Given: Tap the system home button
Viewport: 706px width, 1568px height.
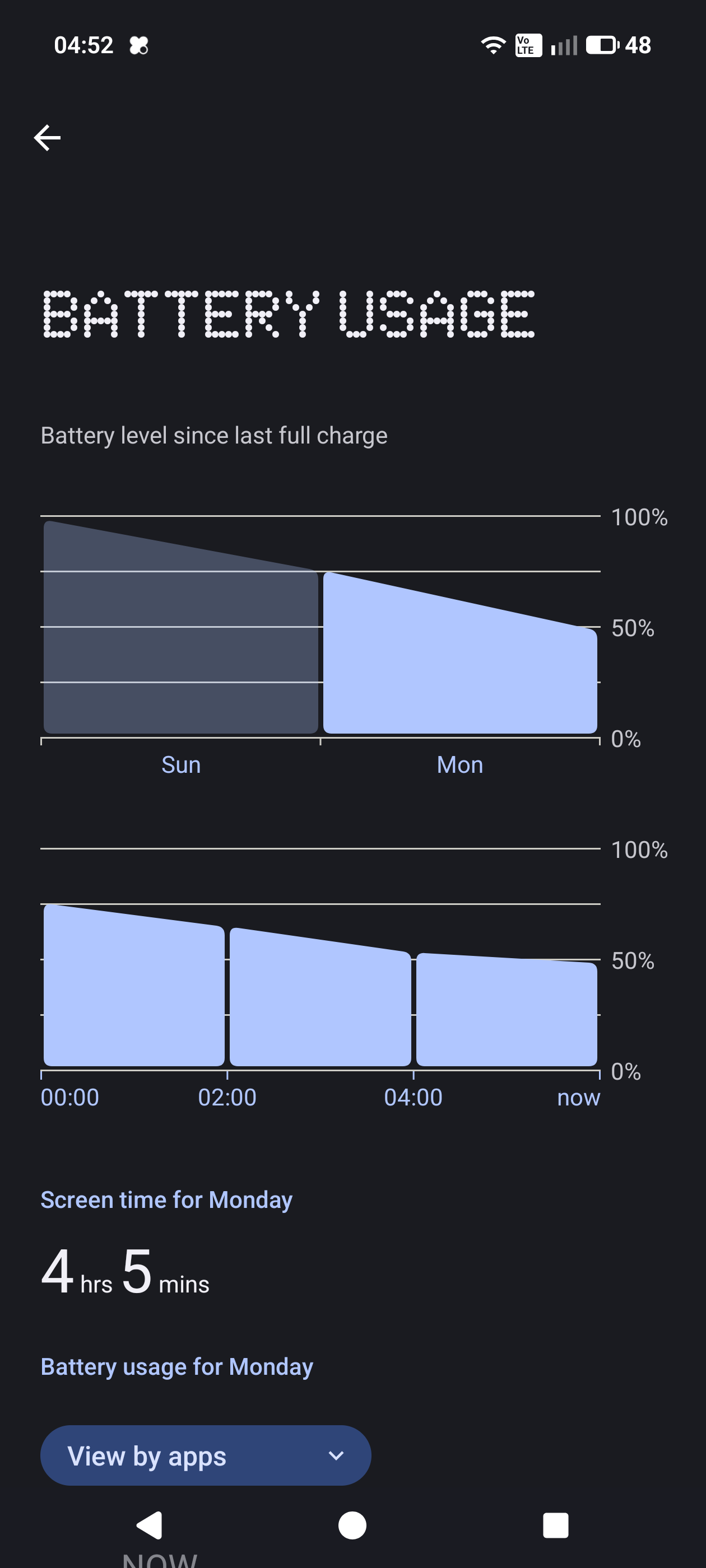Looking at the screenshot, I should 352,1525.
